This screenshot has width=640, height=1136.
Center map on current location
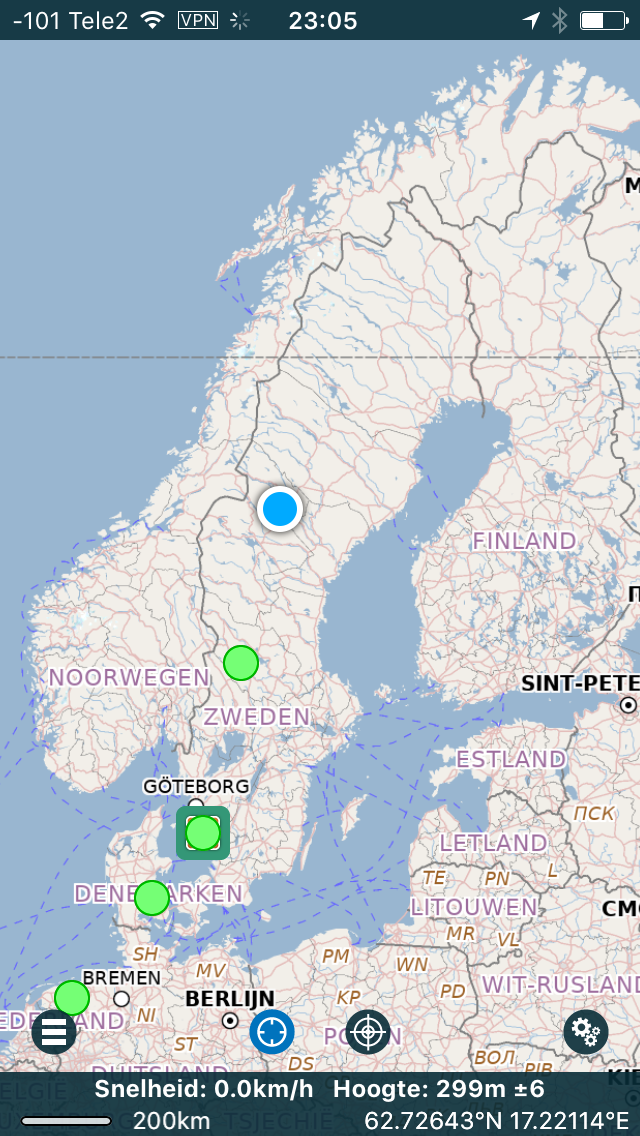272,1031
